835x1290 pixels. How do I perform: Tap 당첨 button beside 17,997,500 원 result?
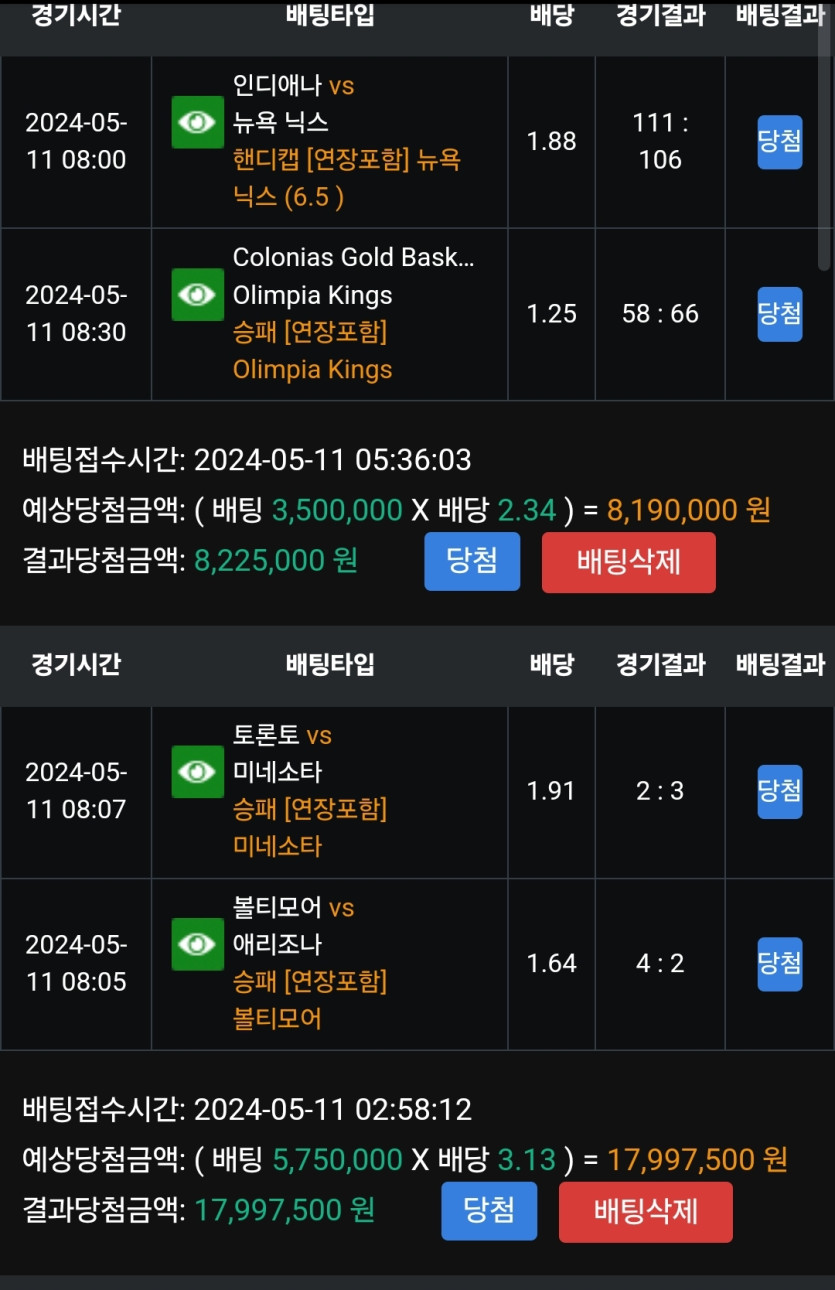[x=489, y=1211]
